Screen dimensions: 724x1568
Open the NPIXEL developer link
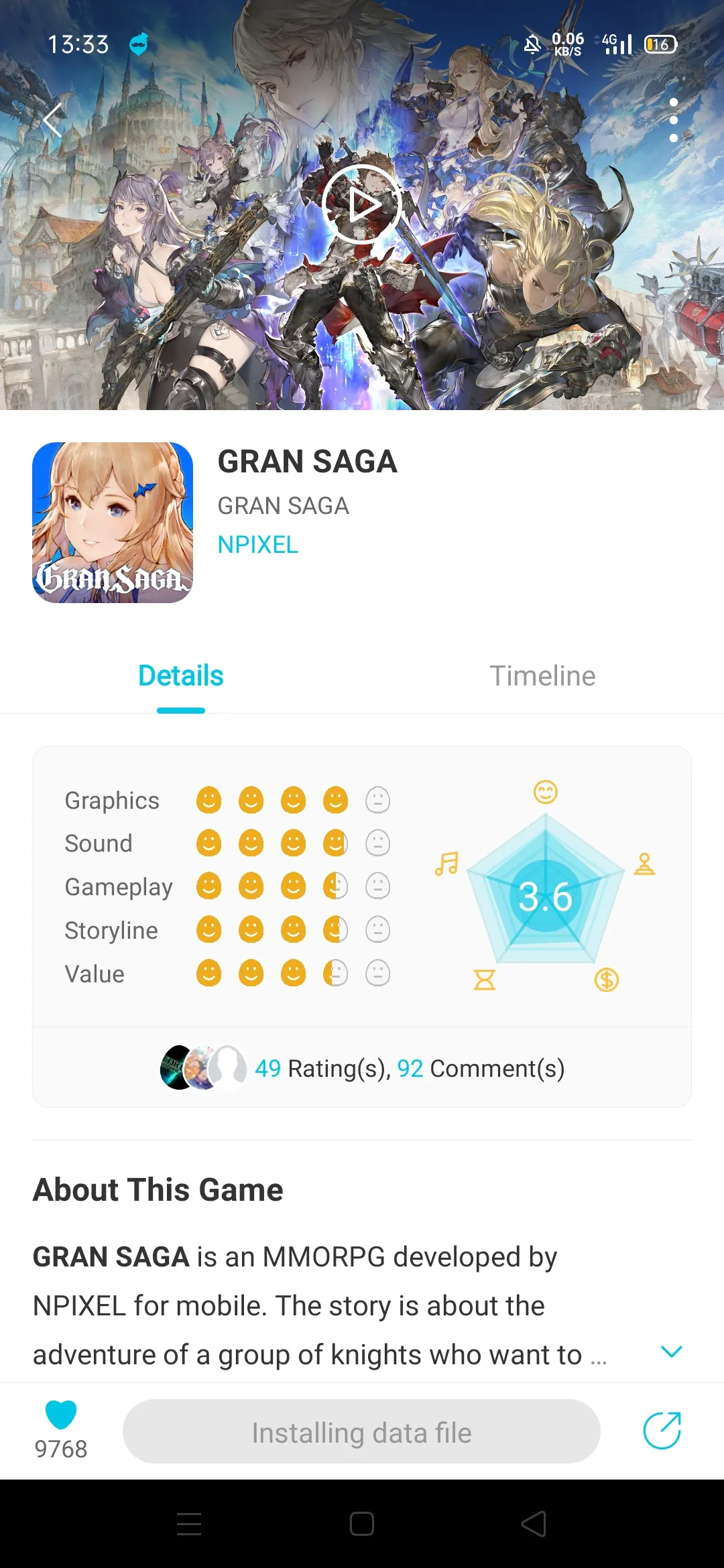pyautogui.click(x=258, y=545)
